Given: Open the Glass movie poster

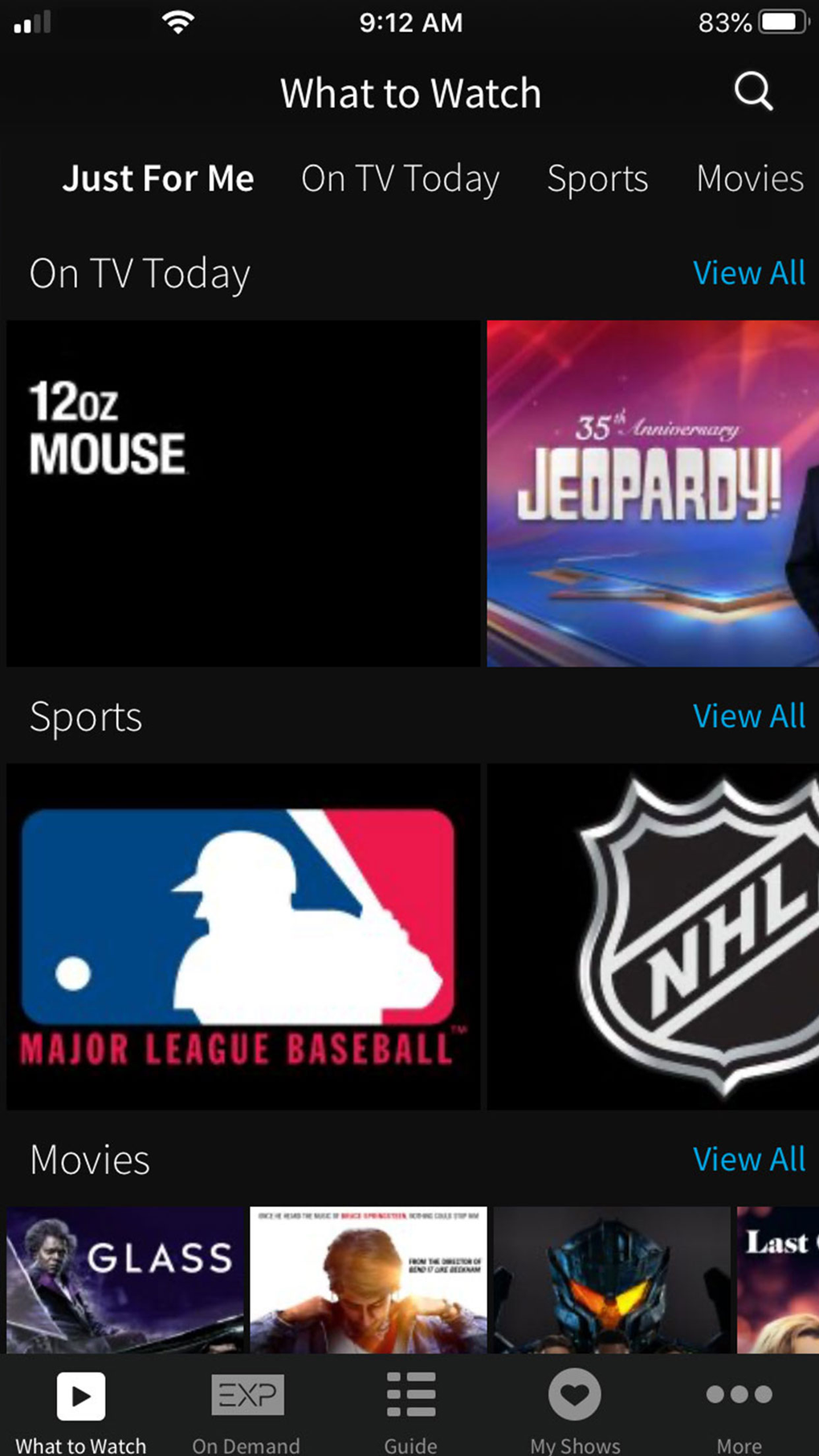Looking at the screenshot, I should tap(125, 1279).
